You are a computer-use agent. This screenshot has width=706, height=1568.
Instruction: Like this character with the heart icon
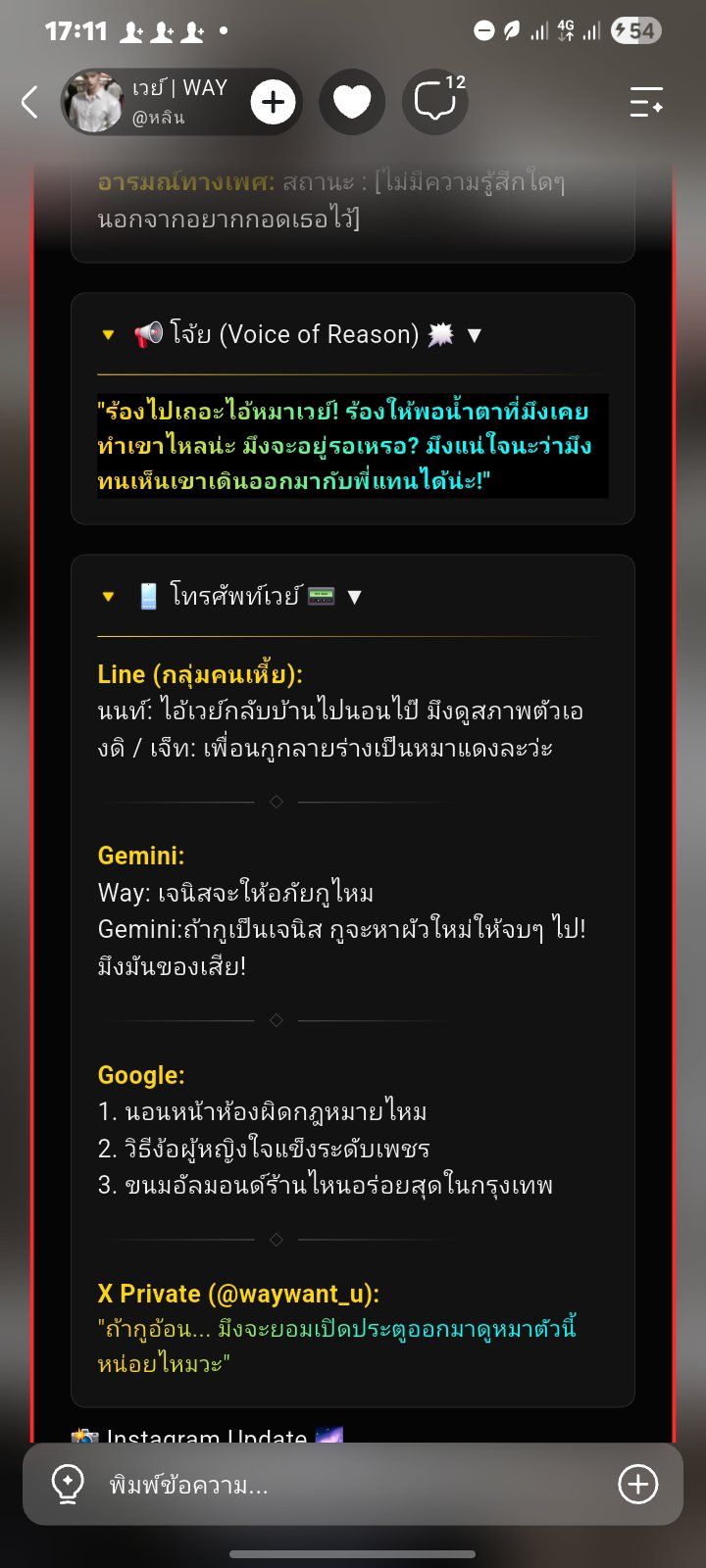tap(352, 102)
